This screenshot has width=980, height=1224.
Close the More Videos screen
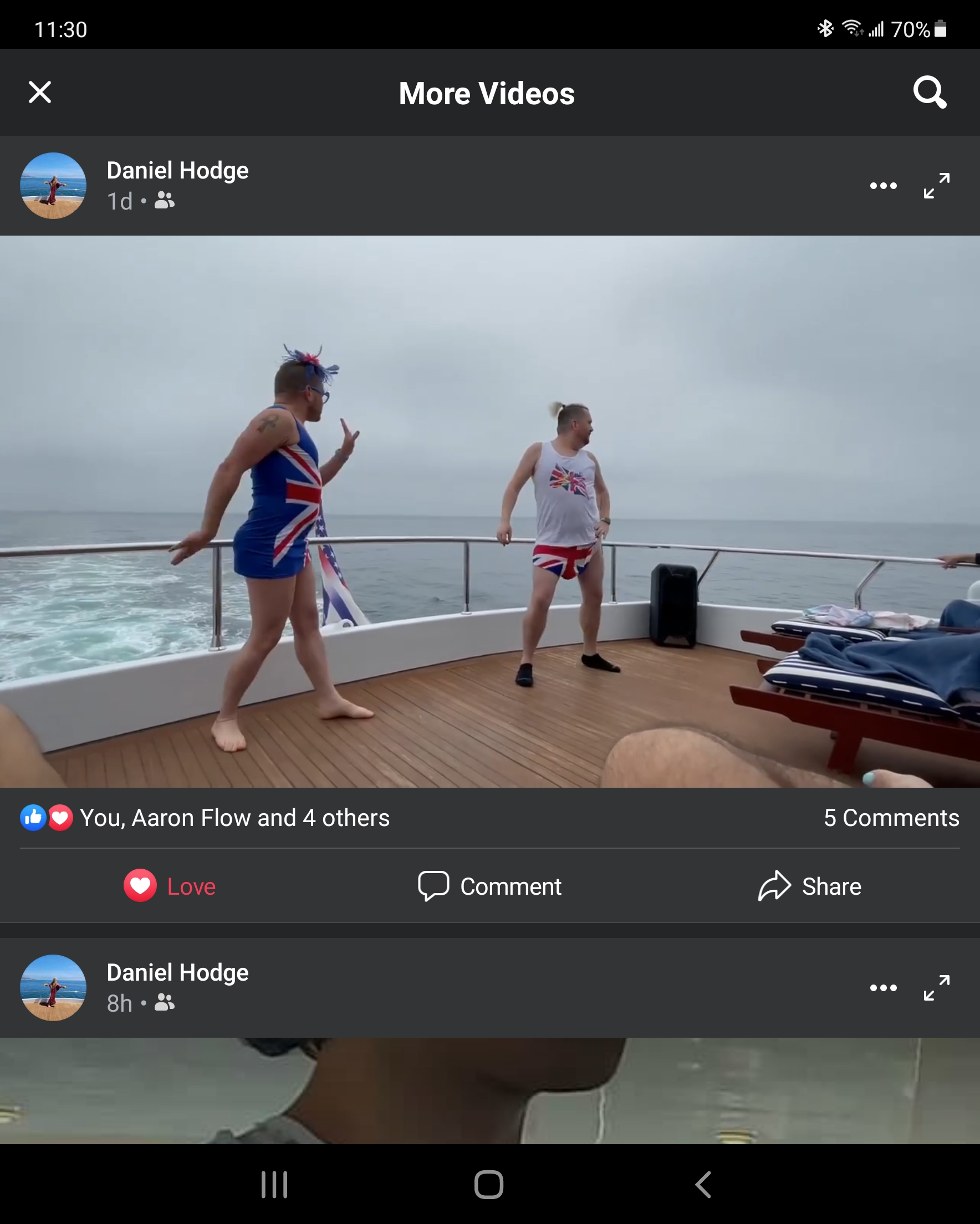[40, 92]
